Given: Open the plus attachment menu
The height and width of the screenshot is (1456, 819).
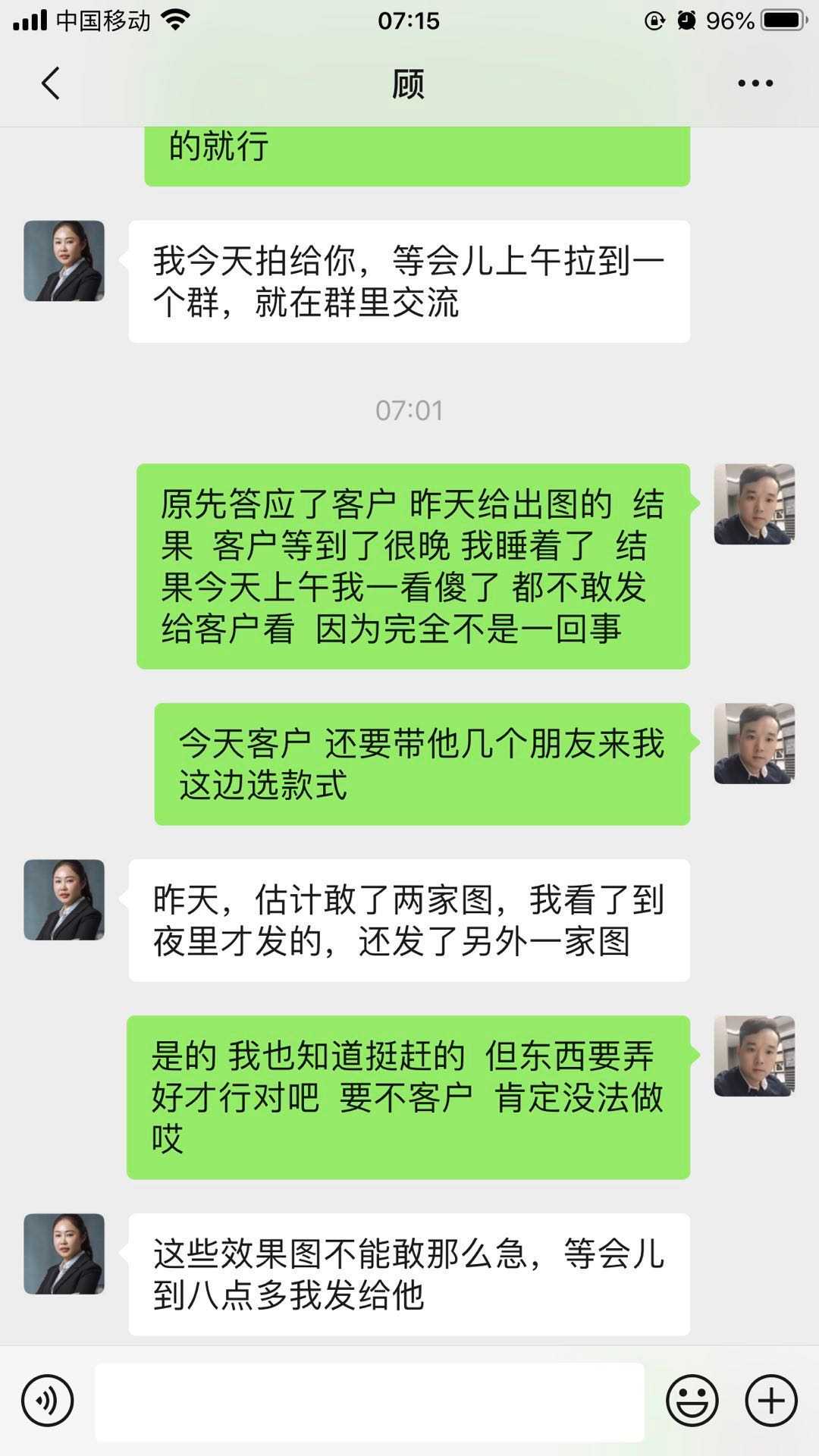Looking at the screenshot, I should (x=771, y=1401).
